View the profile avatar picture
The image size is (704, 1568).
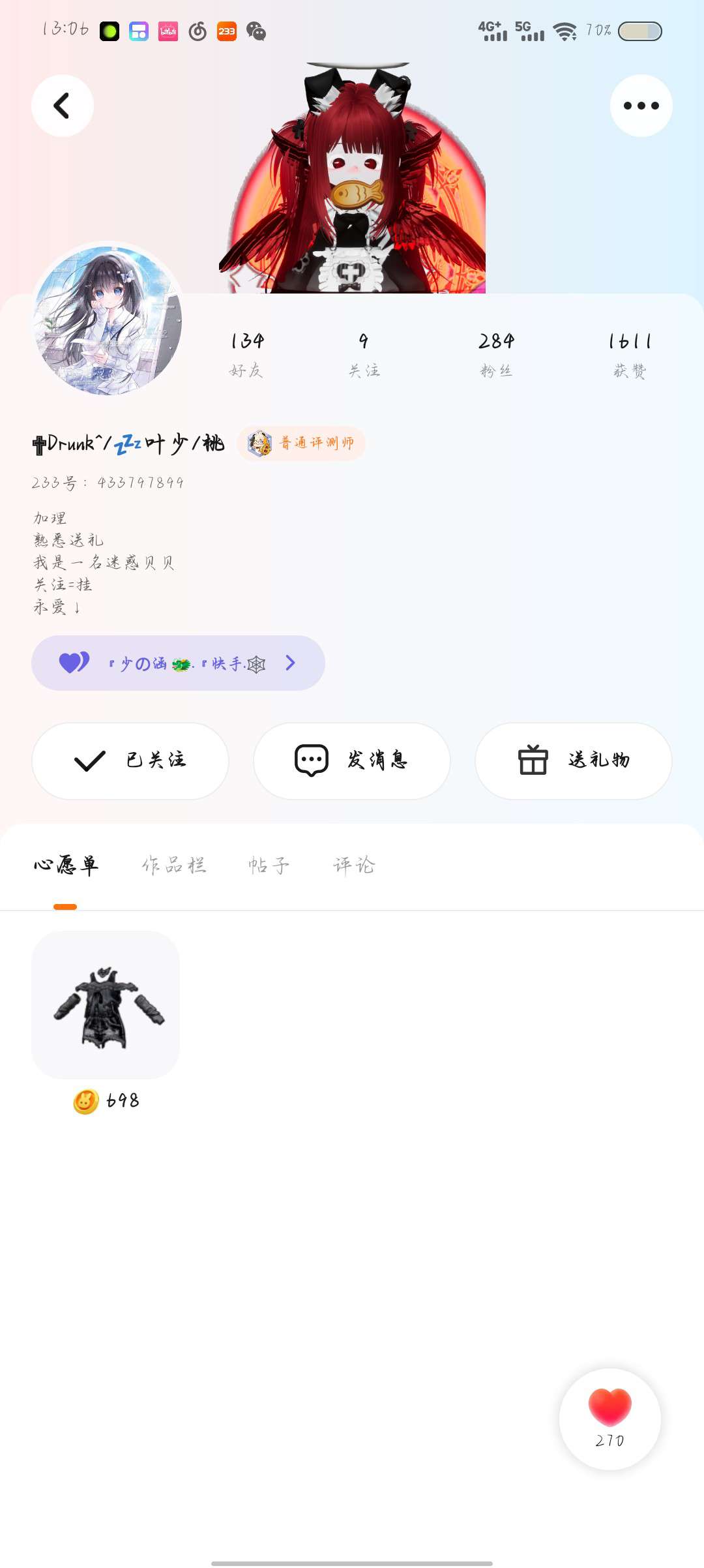pos(108,320)
